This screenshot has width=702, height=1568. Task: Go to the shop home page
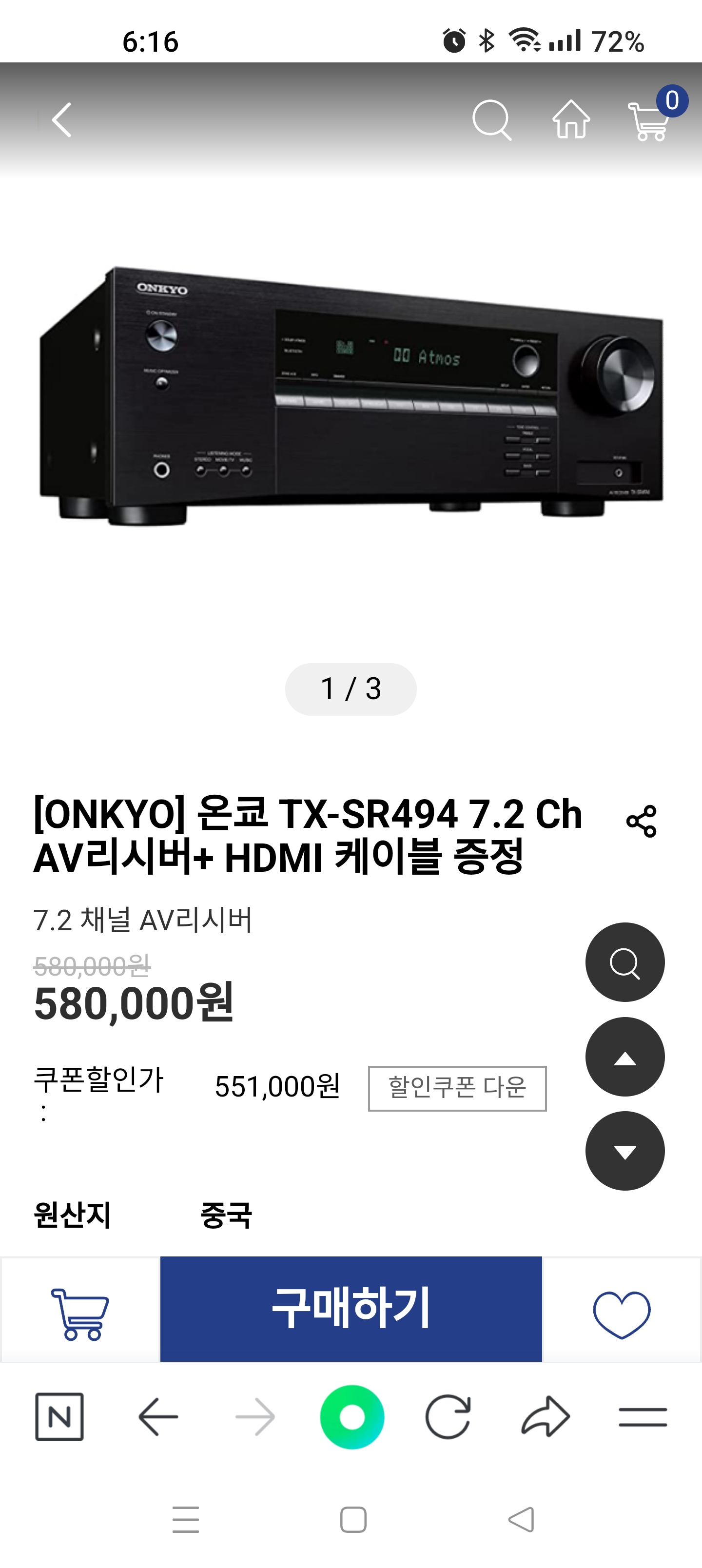point(570,120)
